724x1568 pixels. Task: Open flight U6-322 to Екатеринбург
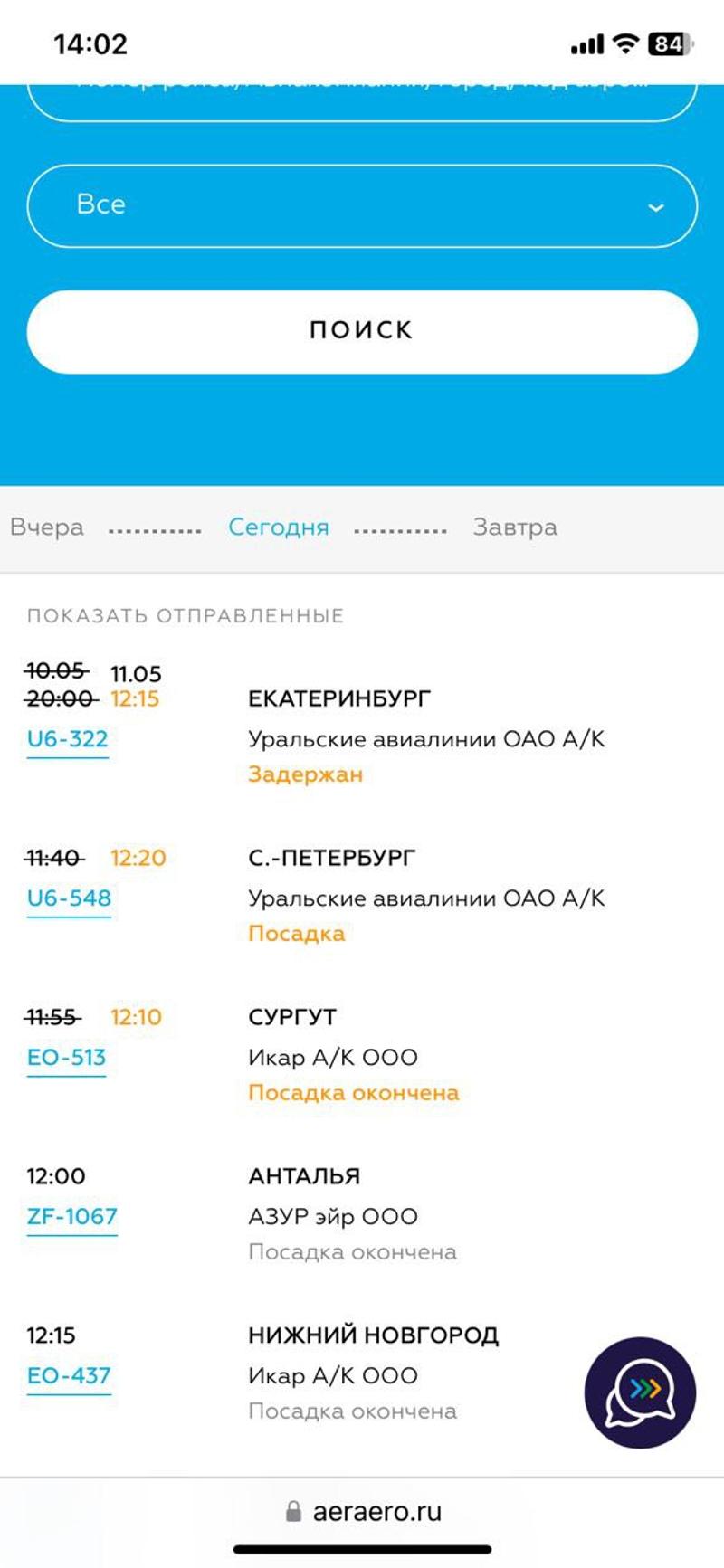tap(68, 739)
